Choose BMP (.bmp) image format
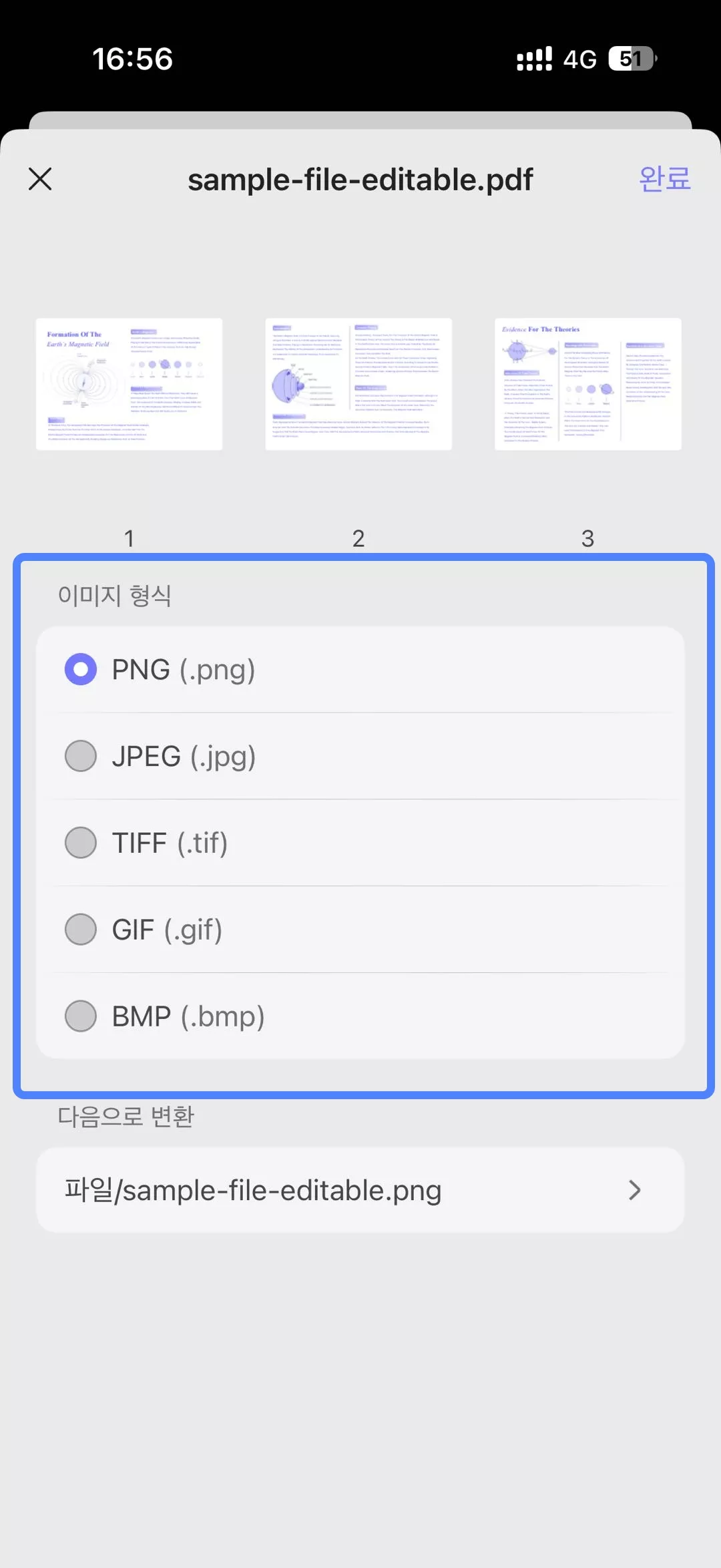 click(81, 1016)
